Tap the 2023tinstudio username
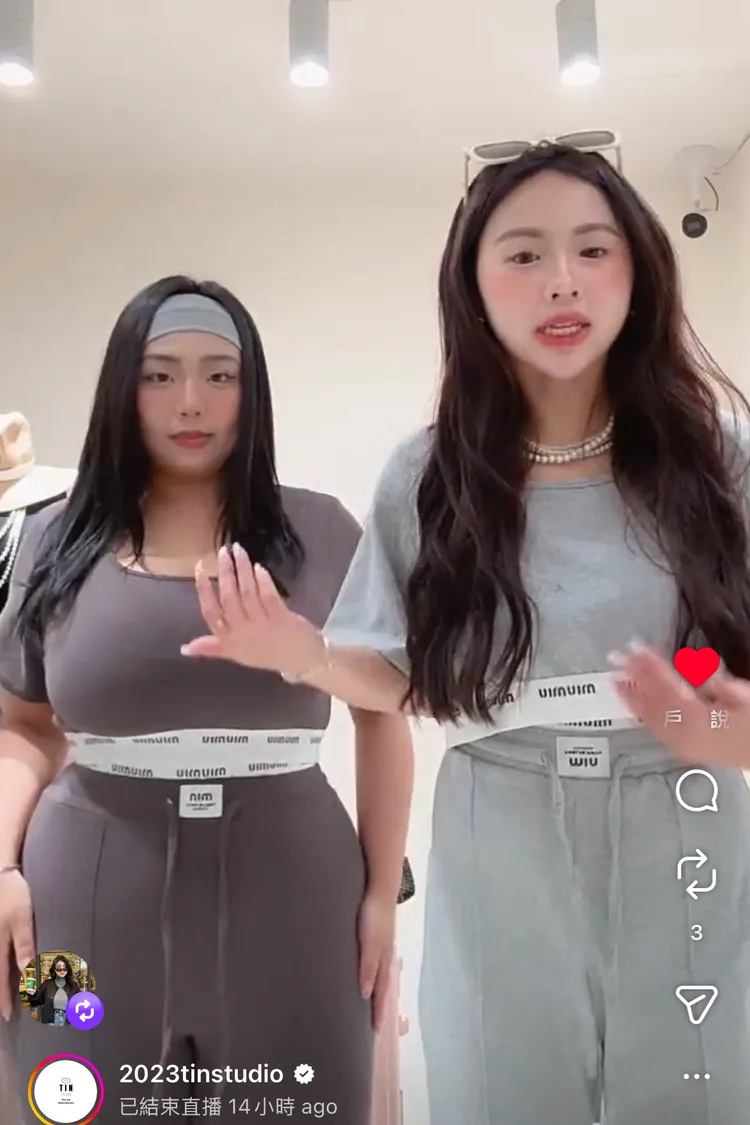 [201, 1074]
